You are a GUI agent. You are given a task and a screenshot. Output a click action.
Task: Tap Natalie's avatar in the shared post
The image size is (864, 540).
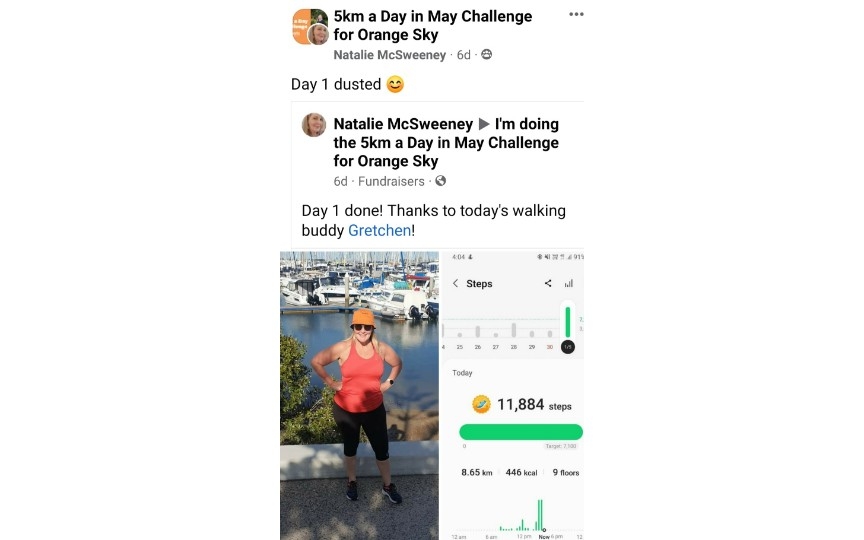[314, 125]
